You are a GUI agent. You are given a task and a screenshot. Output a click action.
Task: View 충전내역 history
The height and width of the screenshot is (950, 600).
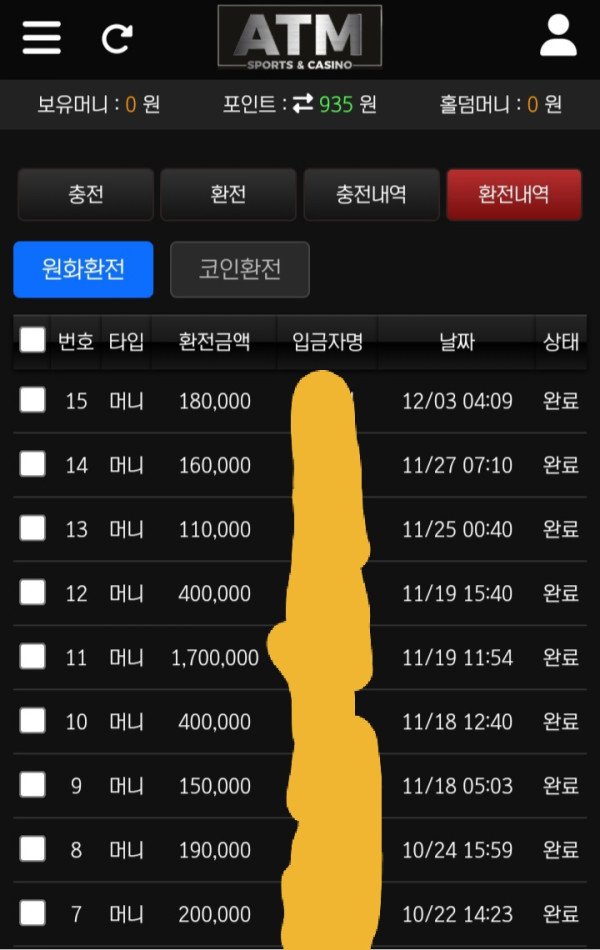point(371,194)
